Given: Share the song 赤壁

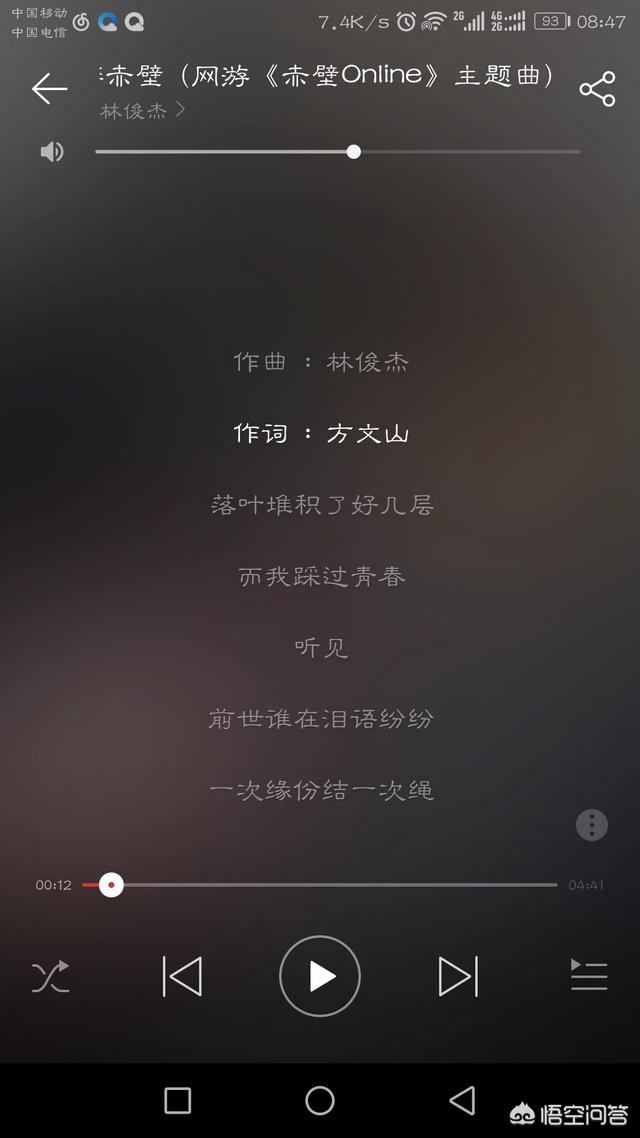Looking at the screenshot, I should point(597,89).
